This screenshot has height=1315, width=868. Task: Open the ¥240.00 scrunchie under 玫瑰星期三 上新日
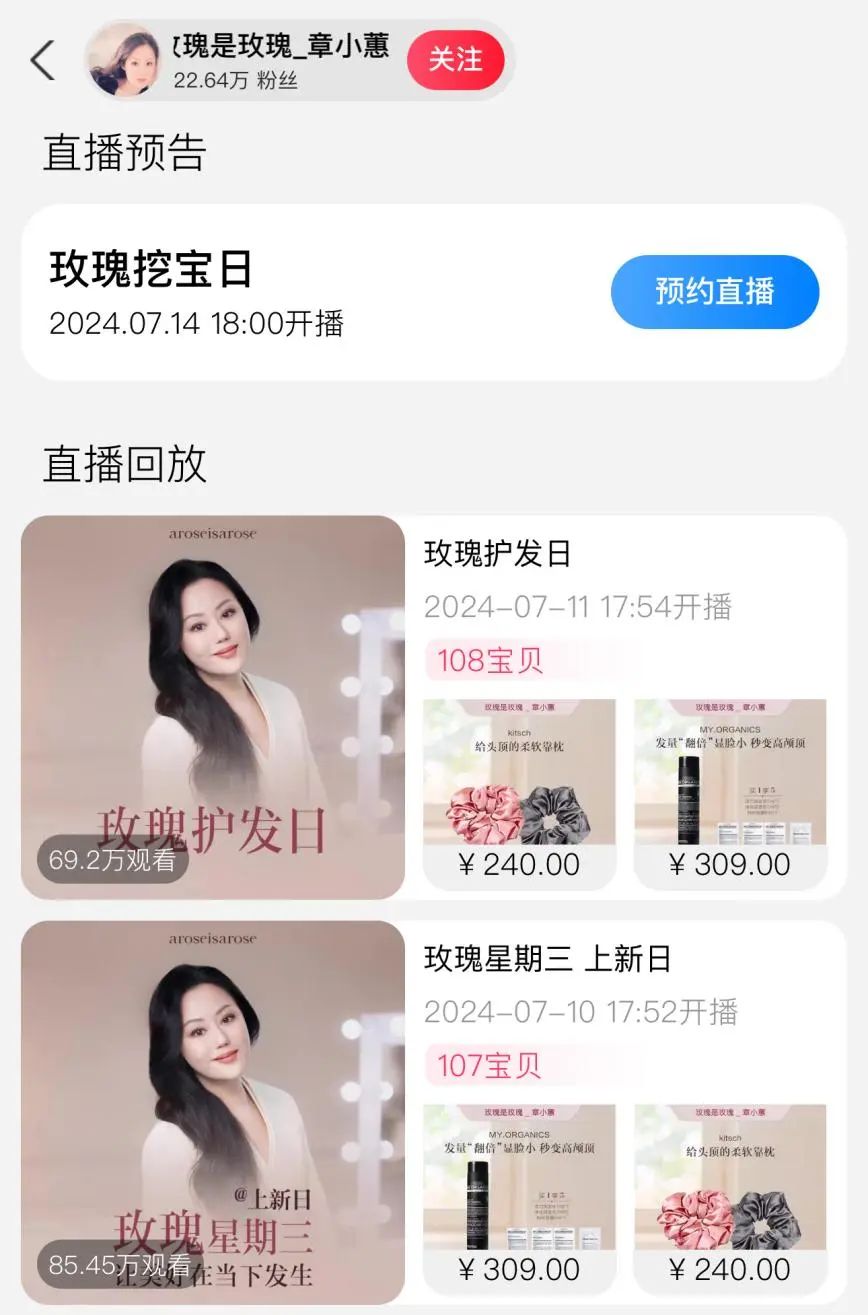(x=730, y=1198)
